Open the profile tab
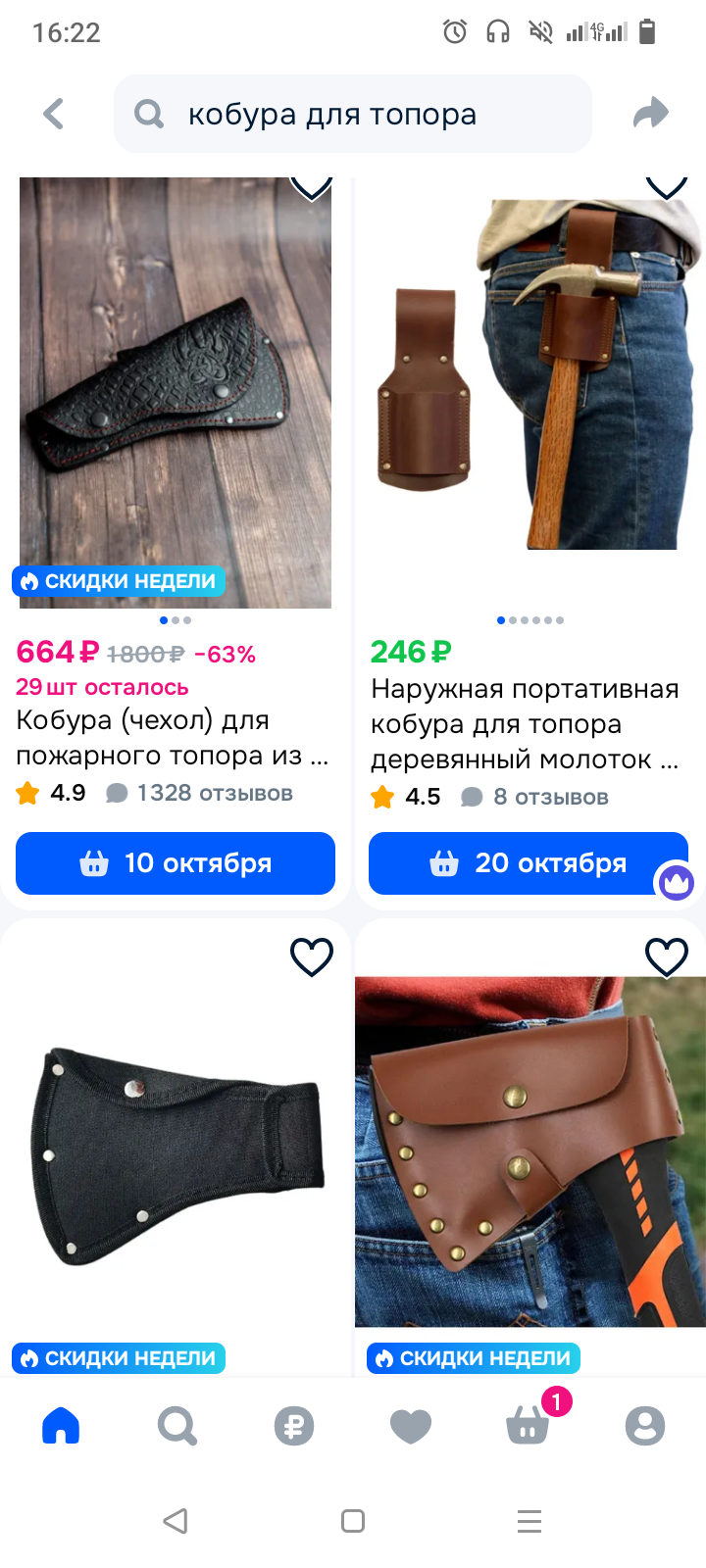This screenshot has width=706, height=1568. pos(645,1426)
